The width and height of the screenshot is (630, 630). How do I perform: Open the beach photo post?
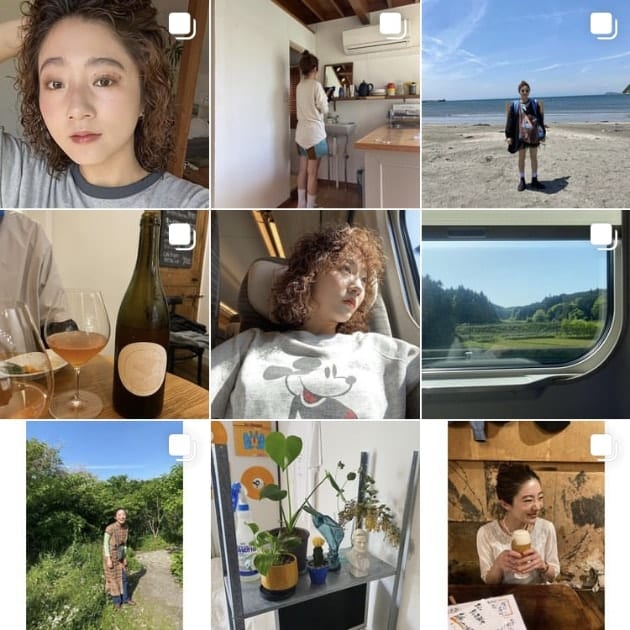[525, 104]
